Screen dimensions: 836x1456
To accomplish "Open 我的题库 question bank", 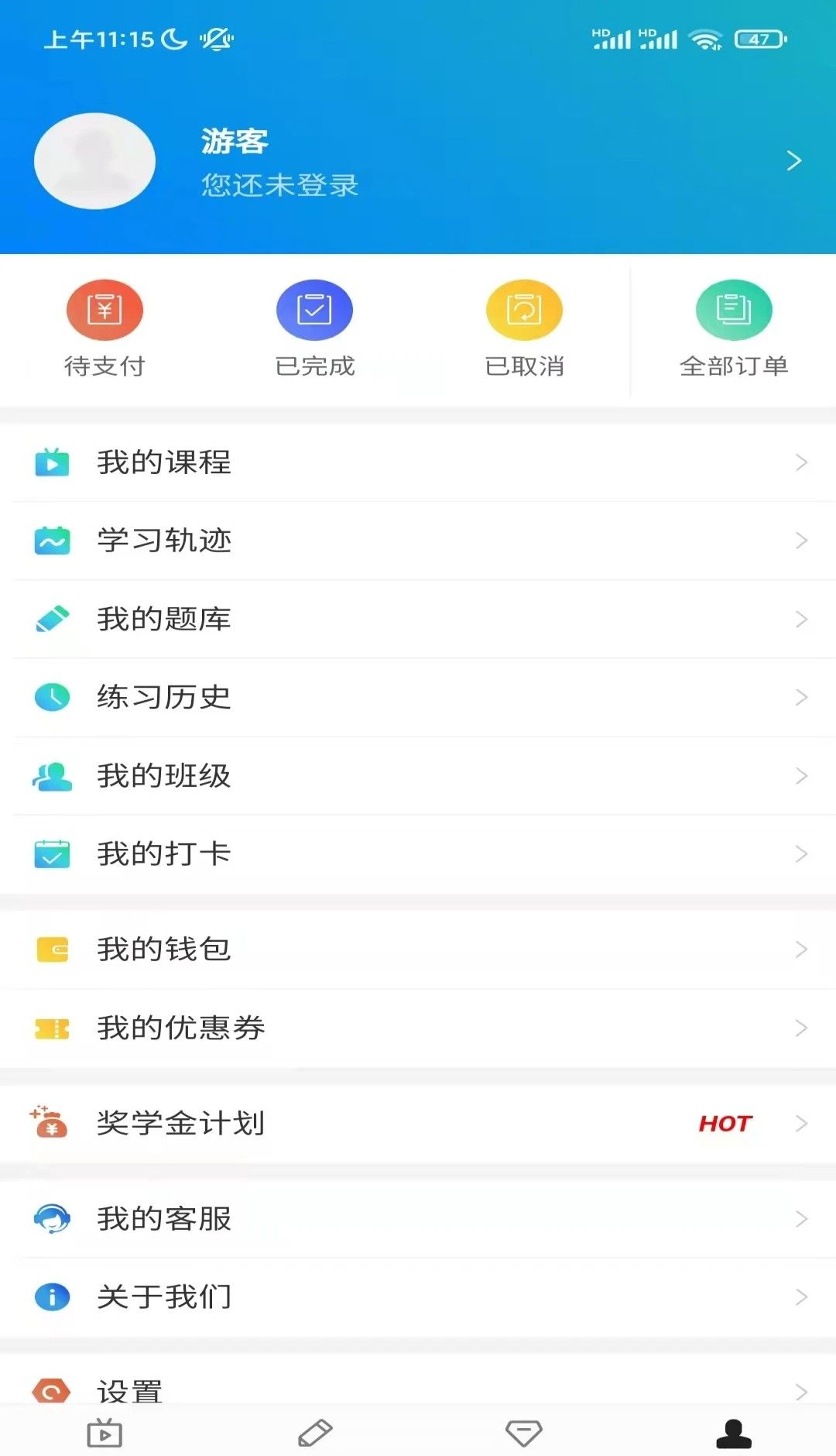I will coord(418,619).
